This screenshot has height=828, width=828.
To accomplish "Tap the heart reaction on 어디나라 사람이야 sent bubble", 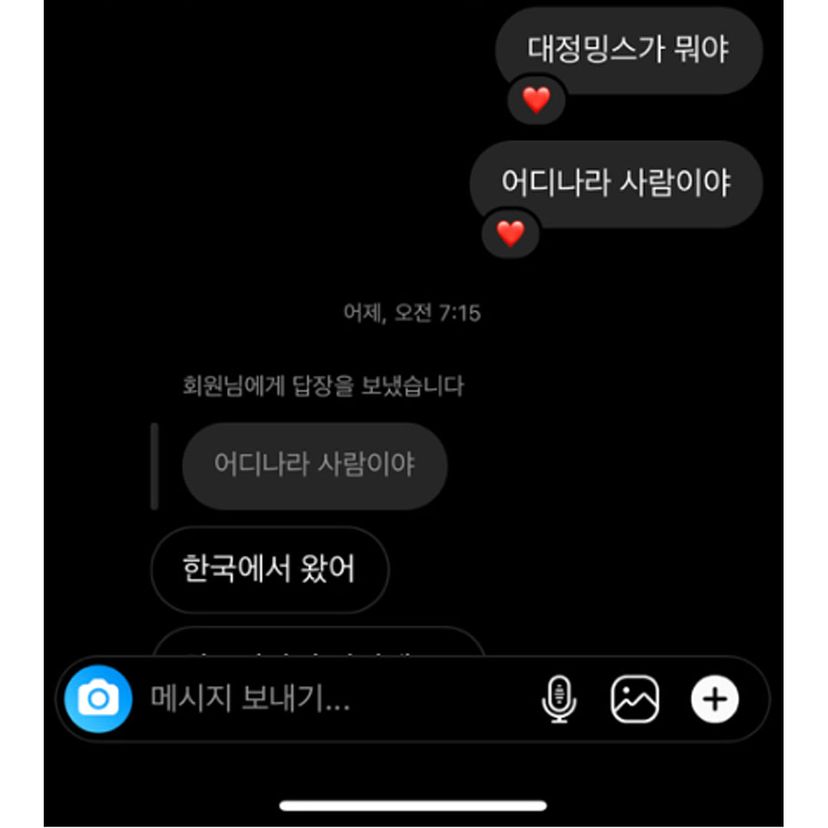I will coord(511,233).
